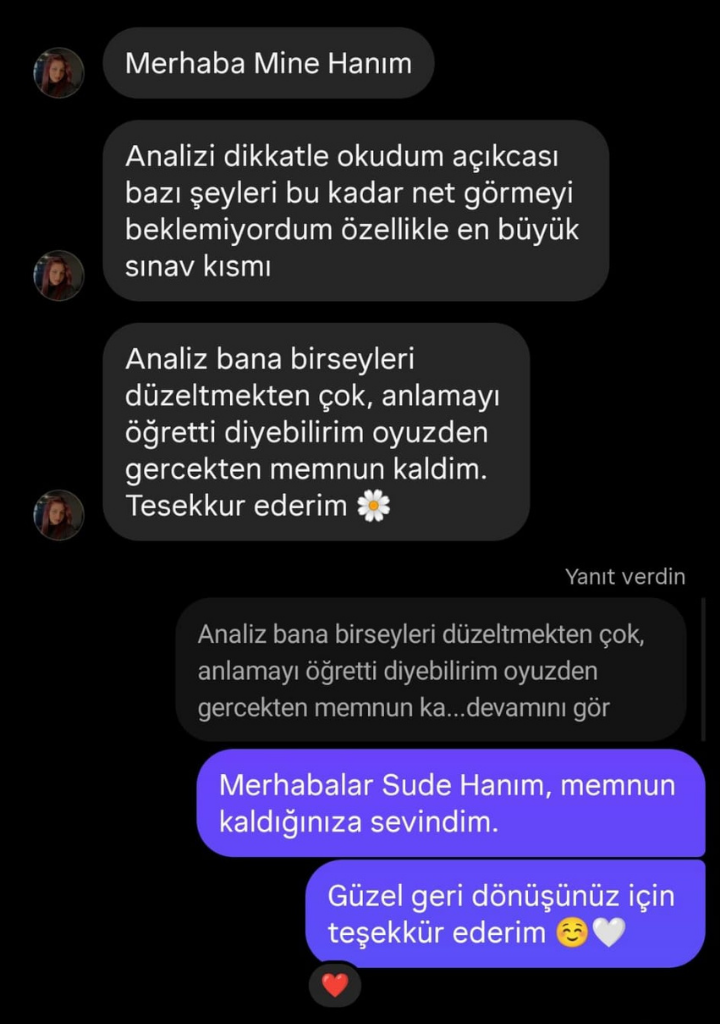This screenshot has width=720, height=1024.
Task: Tap the quoted reply preview with devamını gör
Action: [430, 670]
